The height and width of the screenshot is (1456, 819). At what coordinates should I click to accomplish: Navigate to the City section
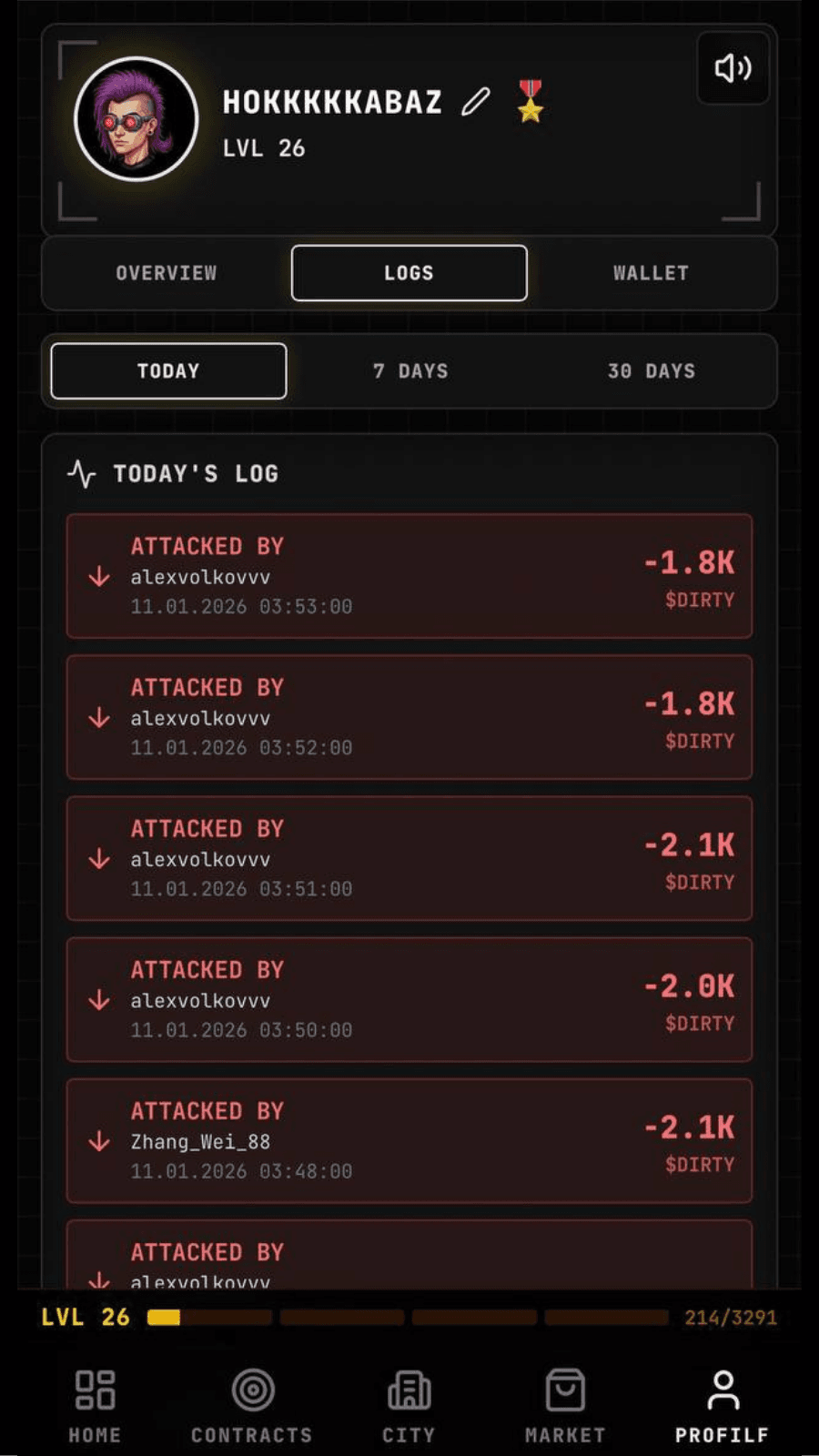coord(409,1406)
